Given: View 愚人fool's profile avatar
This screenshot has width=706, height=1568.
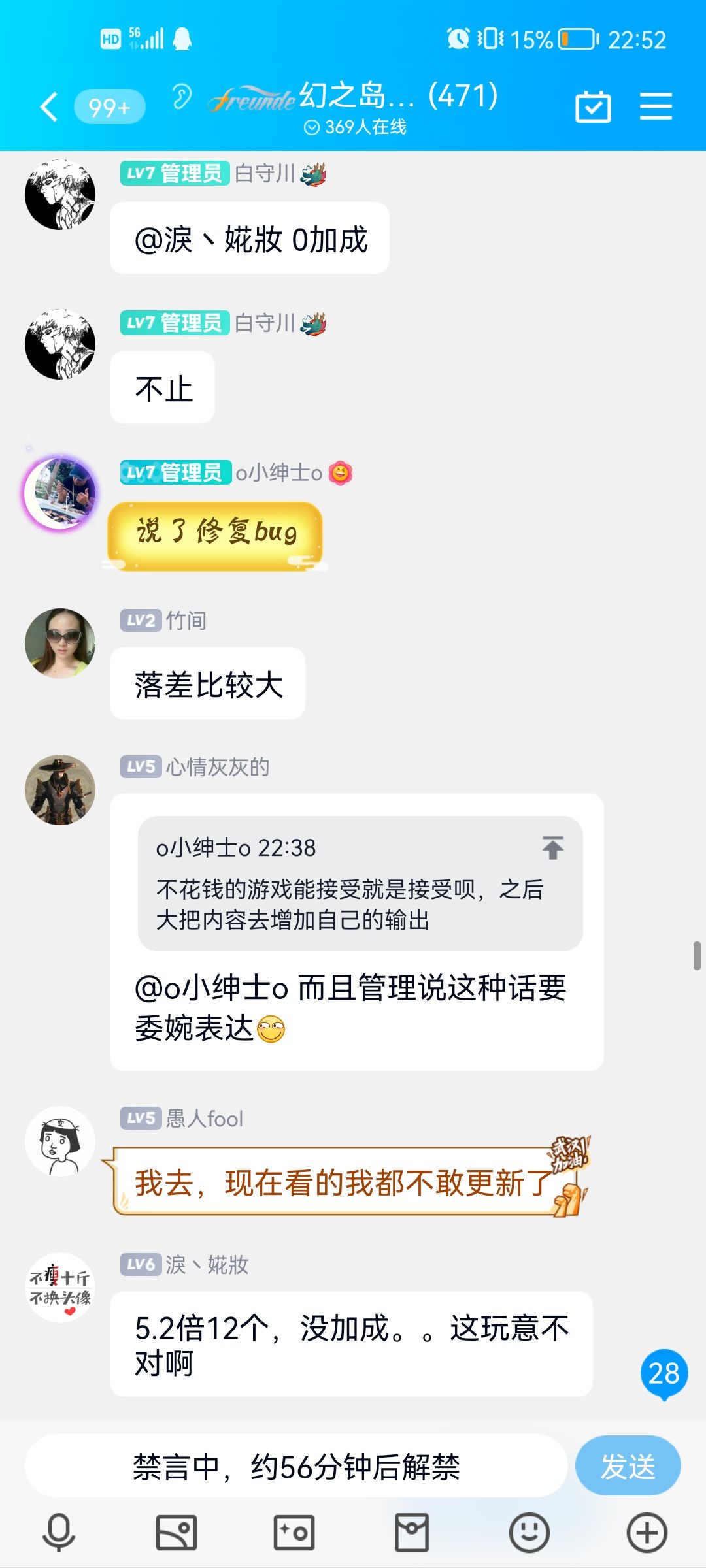Looking at the screenshot, I should 60,1141.
